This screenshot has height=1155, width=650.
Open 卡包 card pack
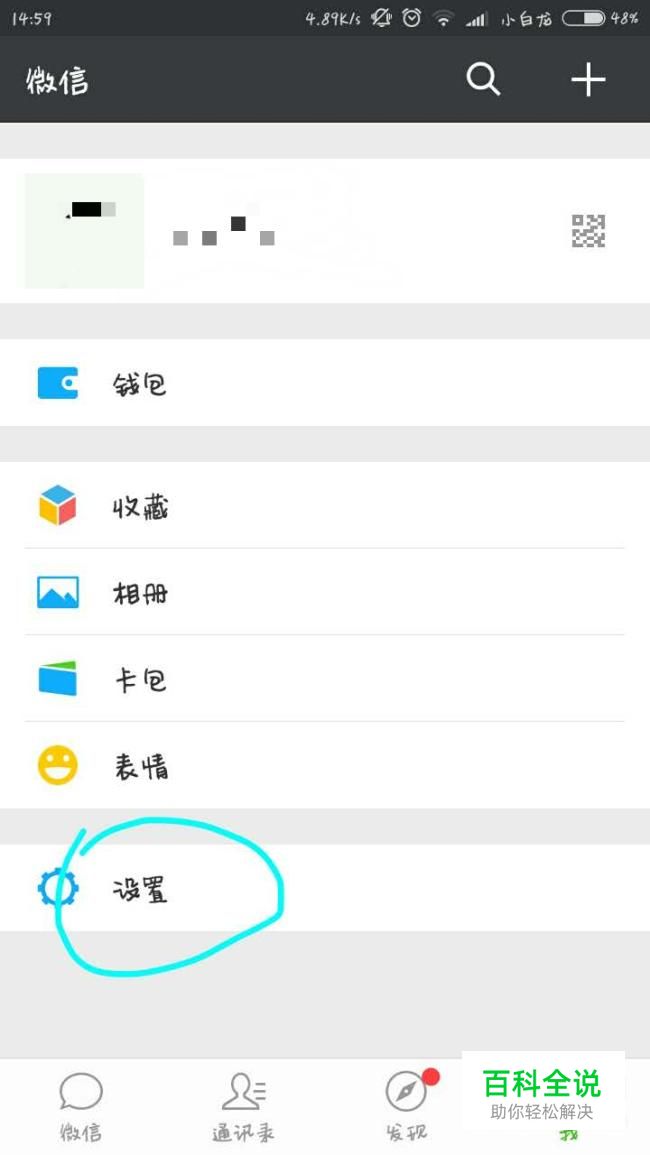(x=325, y=680)
